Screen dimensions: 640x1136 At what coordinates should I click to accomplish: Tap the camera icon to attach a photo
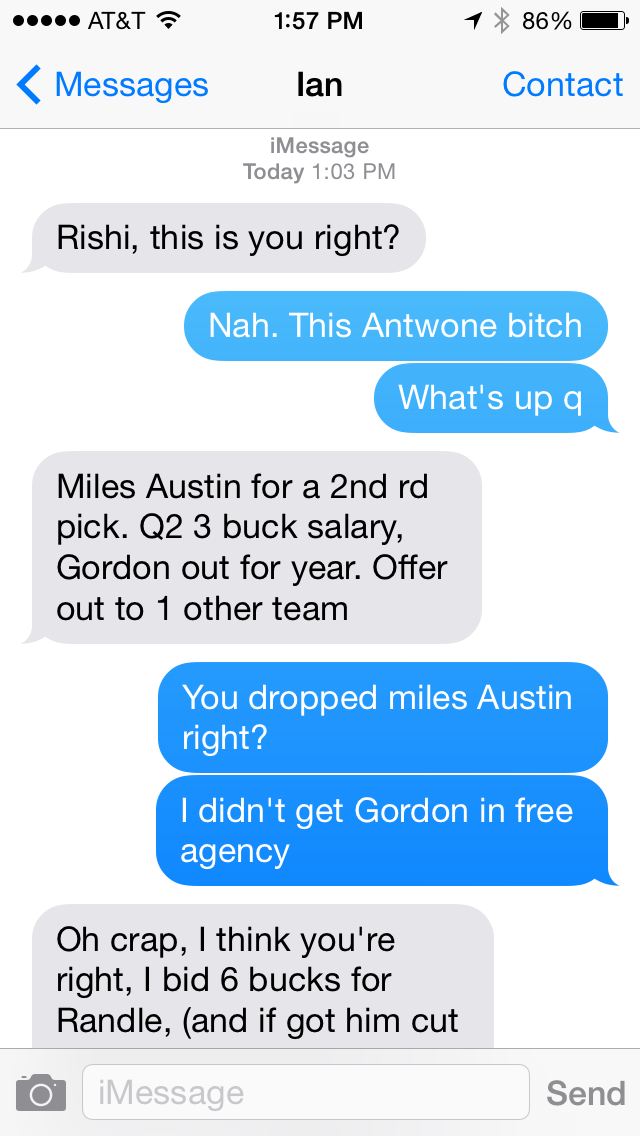[41, 1093]
